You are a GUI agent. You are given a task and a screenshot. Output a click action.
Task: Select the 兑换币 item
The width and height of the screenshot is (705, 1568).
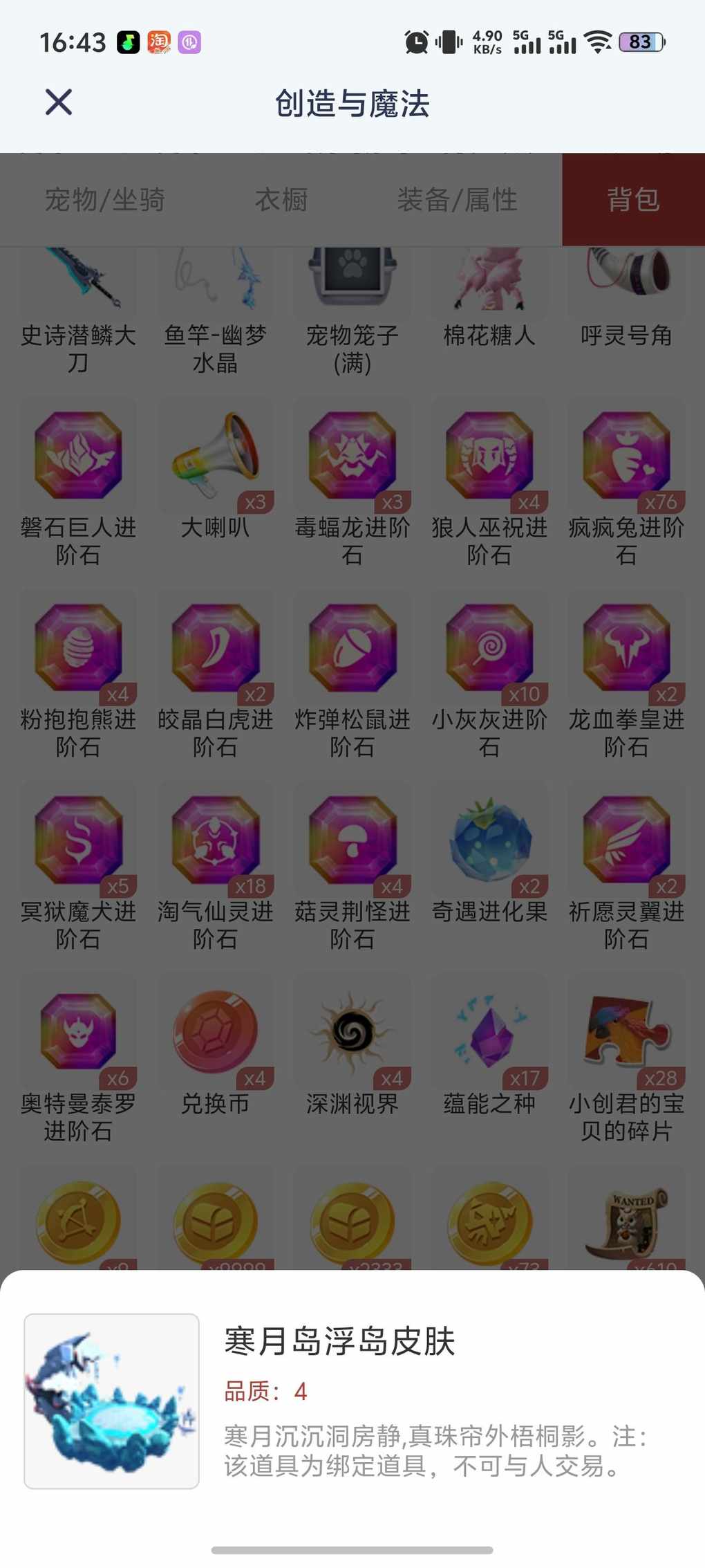click(x=215, y=1032)
